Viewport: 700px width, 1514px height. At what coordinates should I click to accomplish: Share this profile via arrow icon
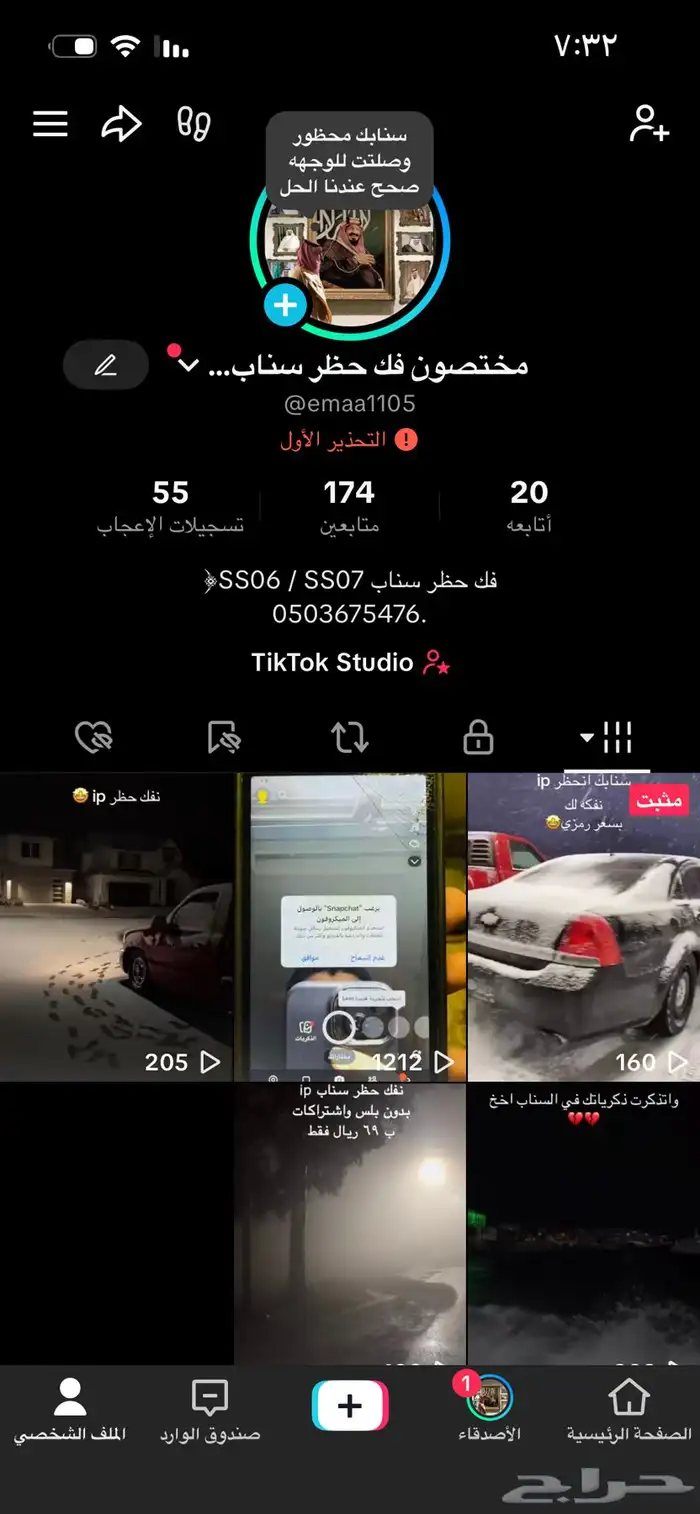121,124
